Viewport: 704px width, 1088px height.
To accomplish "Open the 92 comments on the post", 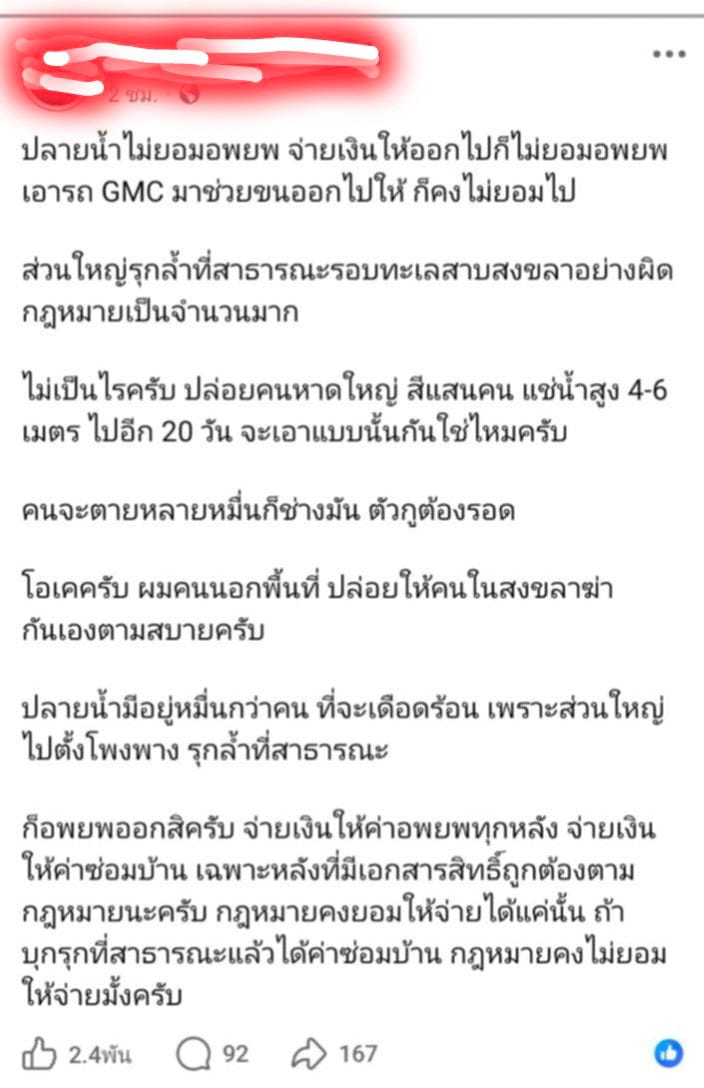I will coord(192,1052).
